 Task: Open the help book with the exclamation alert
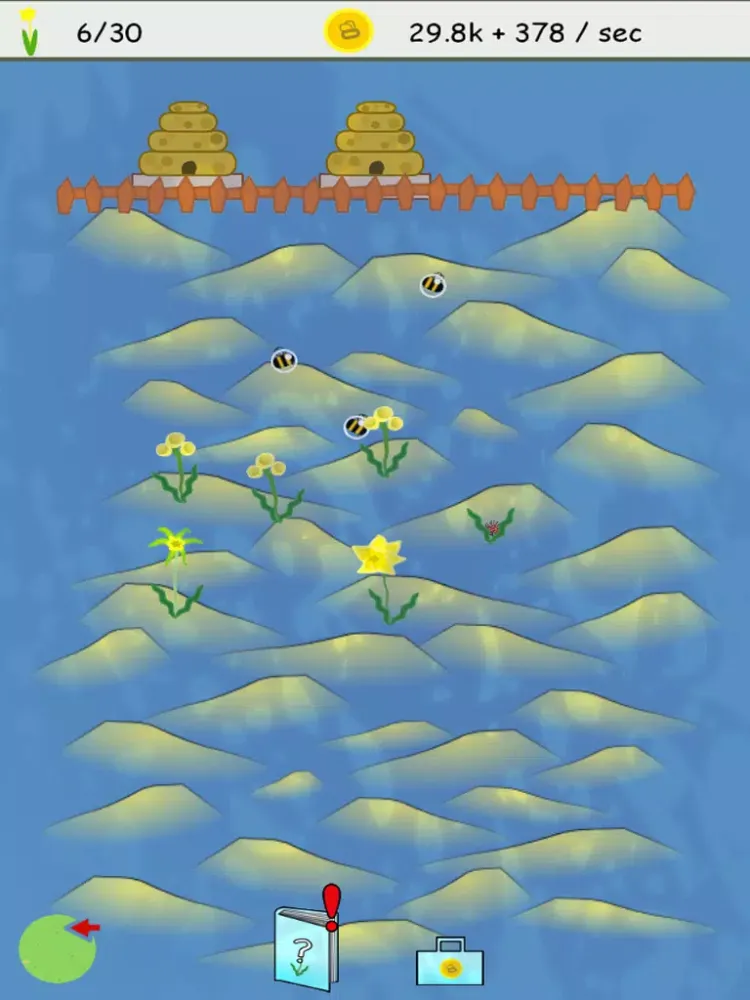tap(307, 948)
